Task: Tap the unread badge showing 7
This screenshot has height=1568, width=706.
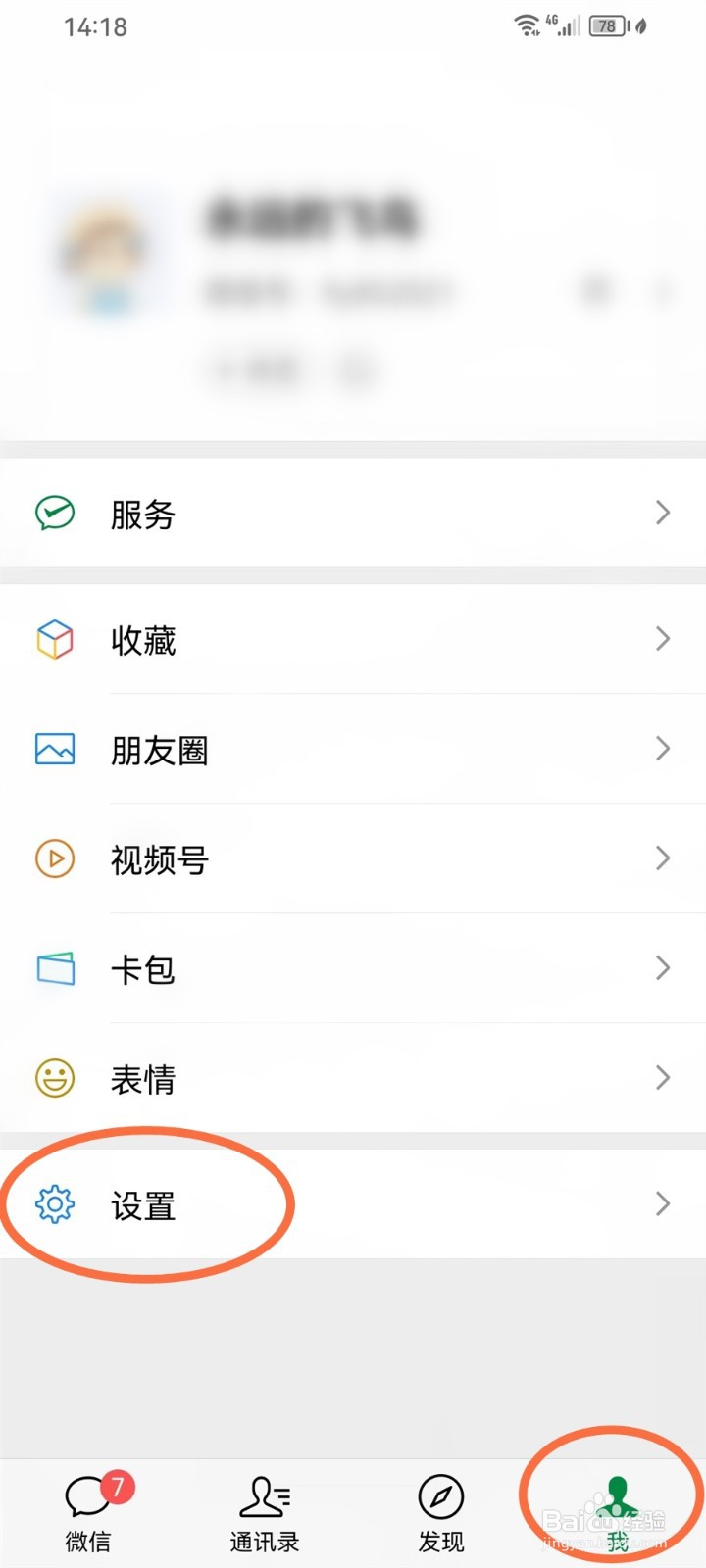Action: click(x=116, y=1483)
